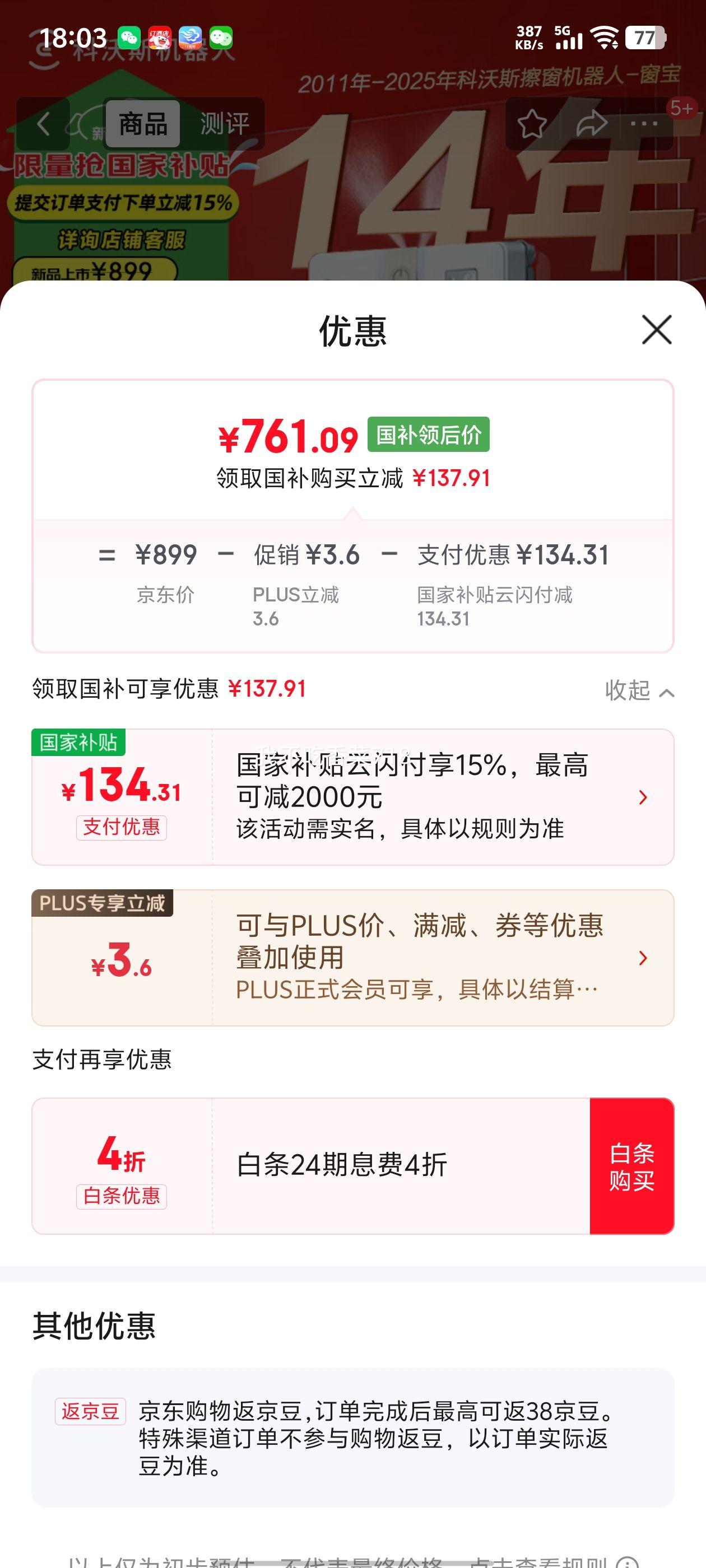Screen dimensions: 706x1568
Task: Switch to the 商品 tab
Action: pos(142,124)
